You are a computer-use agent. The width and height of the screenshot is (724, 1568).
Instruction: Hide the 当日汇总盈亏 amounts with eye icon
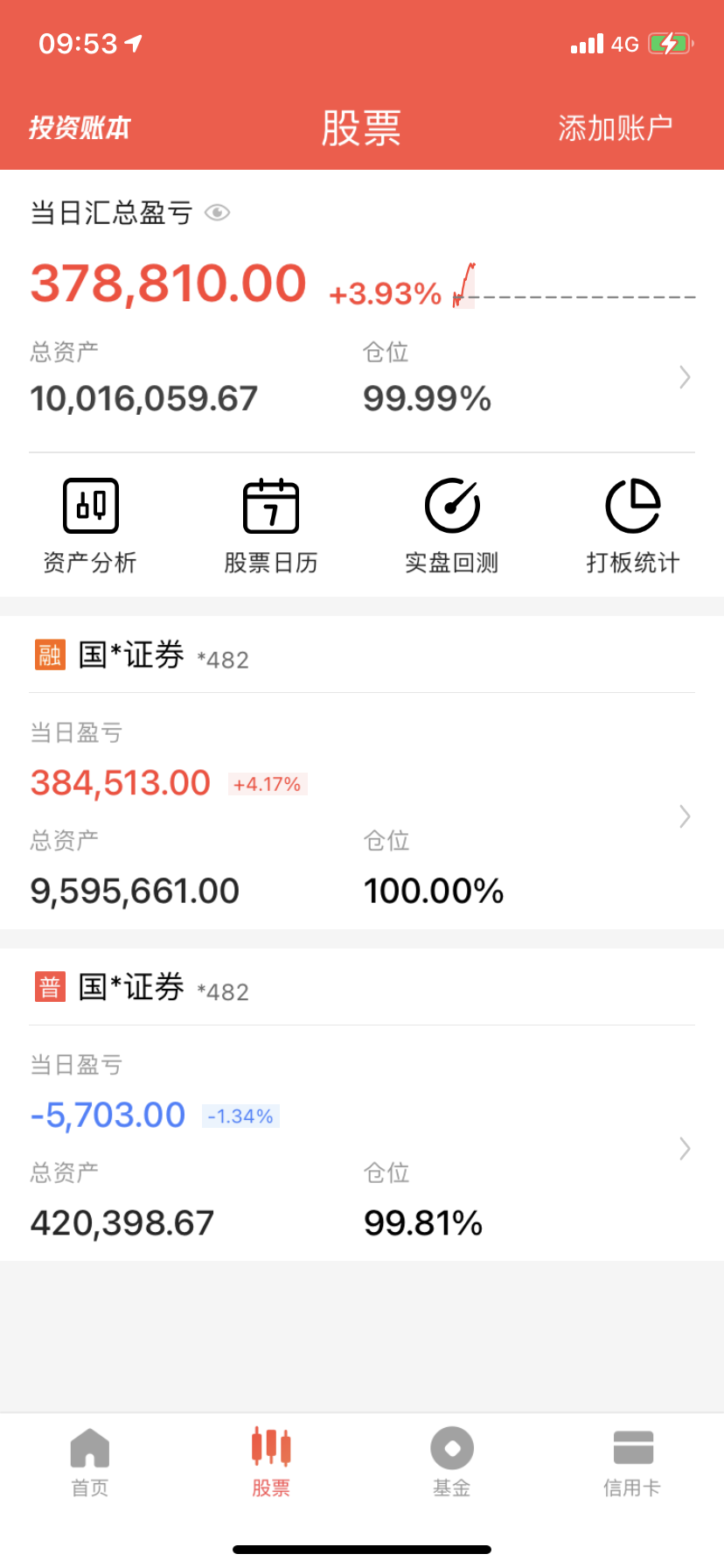pyautogui.click(x=217, y=213)
